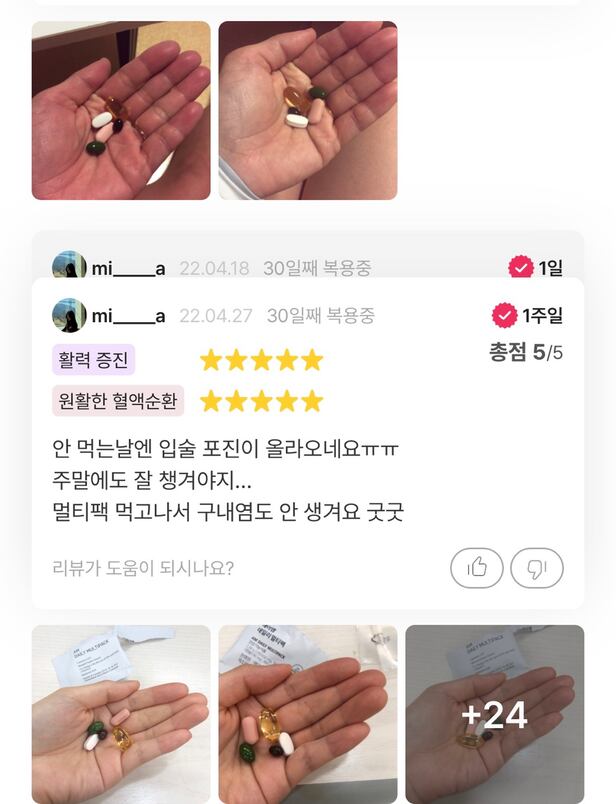Mark the mi____a review as helpful
616x804 pixels.
[477, 568]
